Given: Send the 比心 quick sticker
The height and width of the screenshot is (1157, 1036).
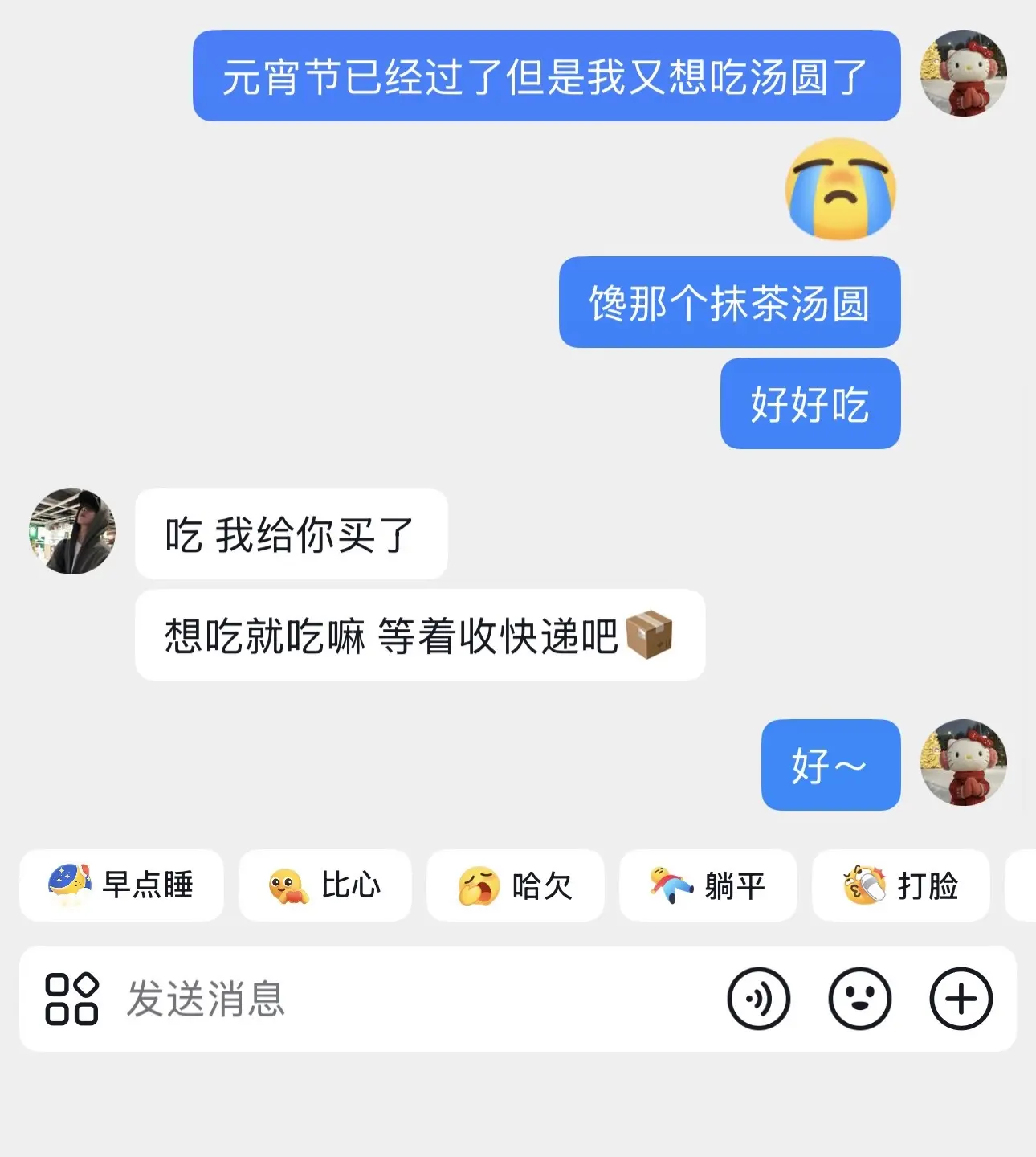Looking at the screenshot, I should (x=324, y=886).
